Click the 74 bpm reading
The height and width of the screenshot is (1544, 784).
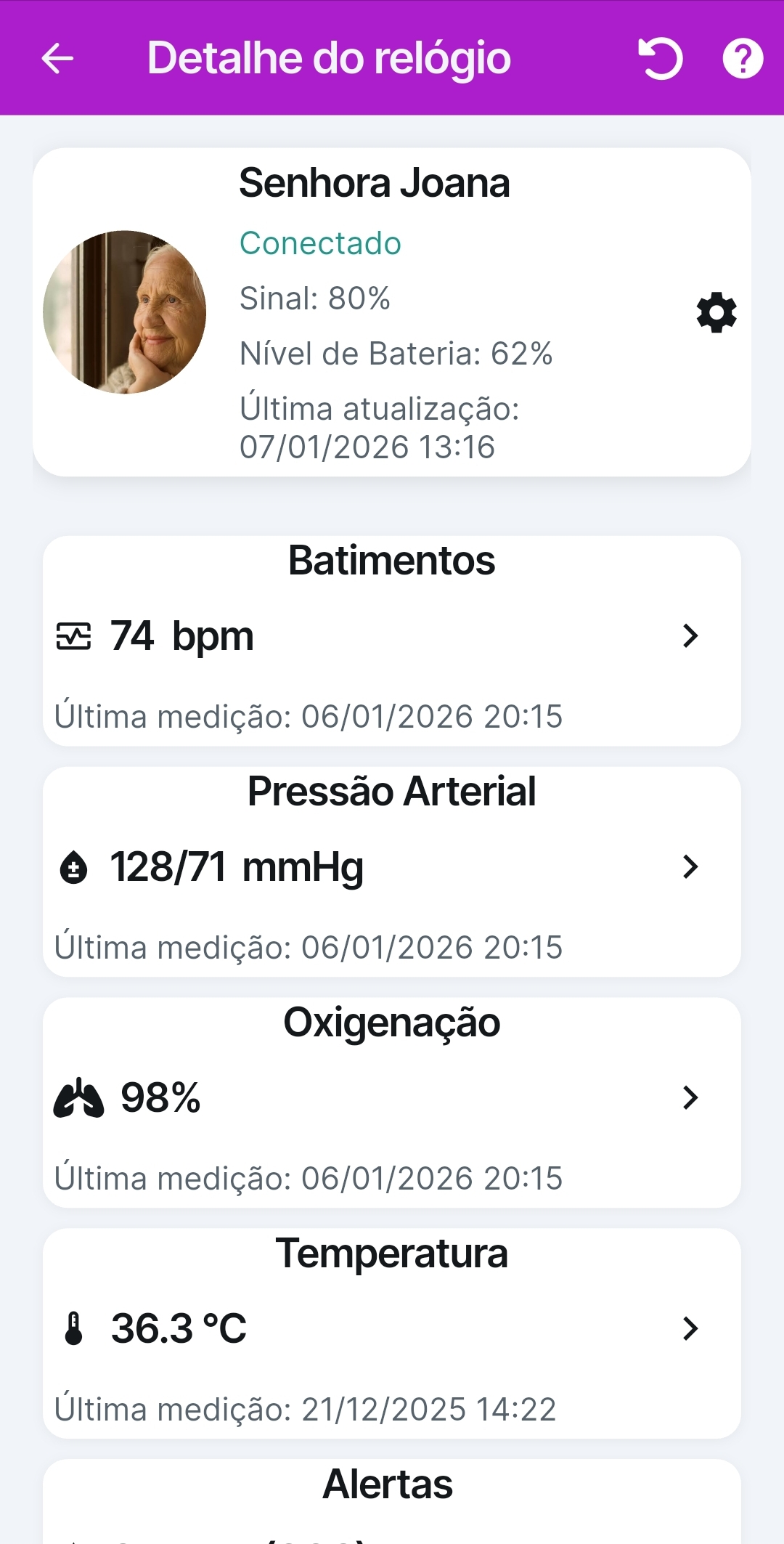point(180,635)
